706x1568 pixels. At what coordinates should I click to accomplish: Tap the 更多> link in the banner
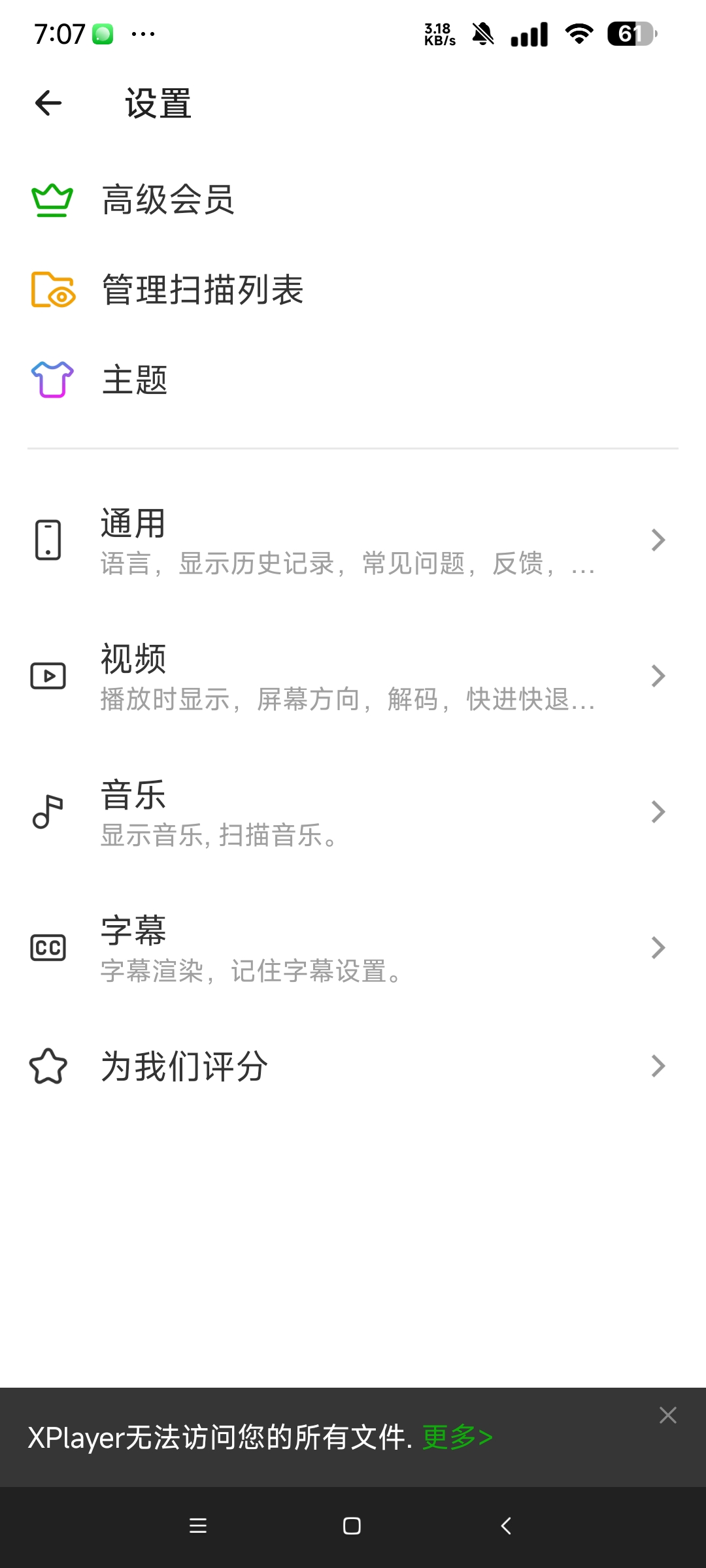458,1437
